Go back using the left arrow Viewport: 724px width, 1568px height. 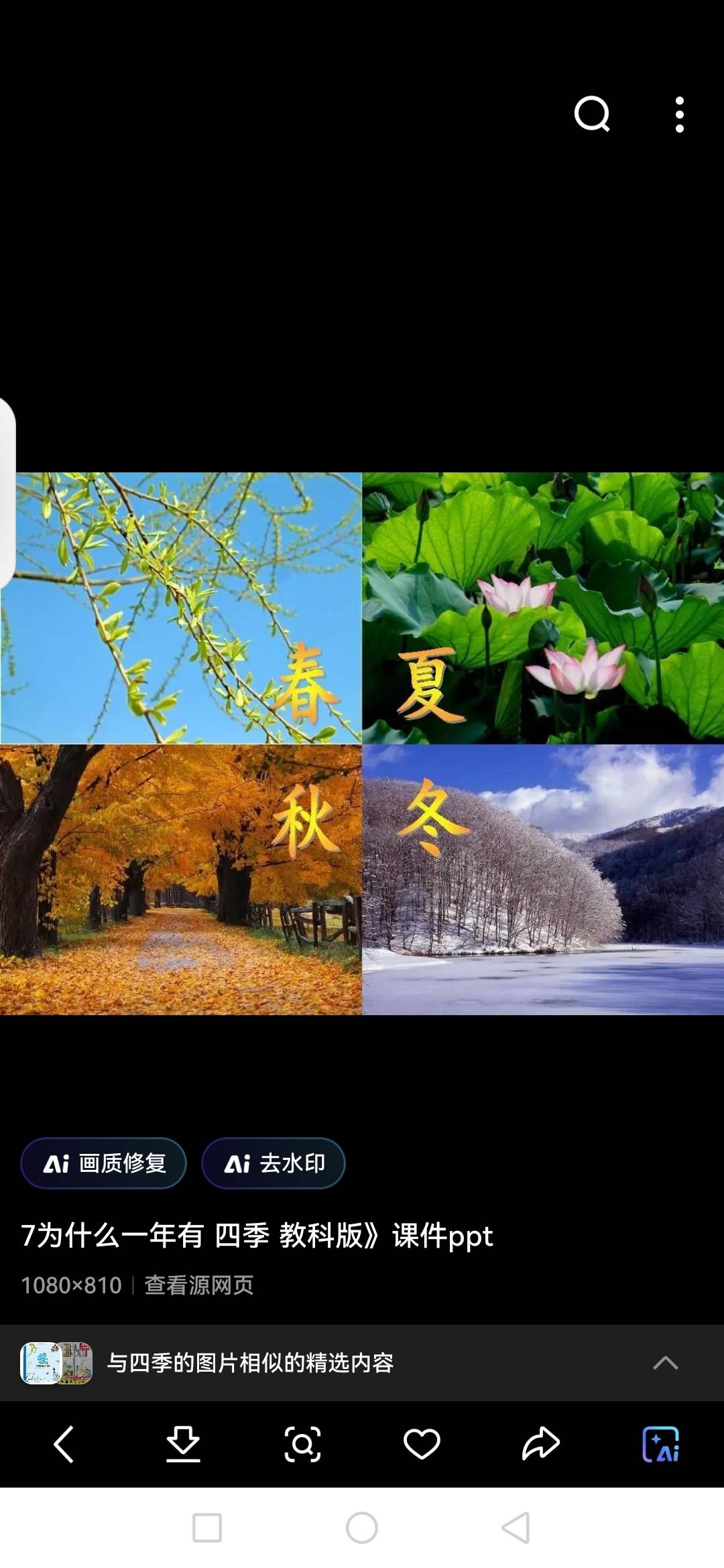pyautogui.click(x=64, y=1444)
